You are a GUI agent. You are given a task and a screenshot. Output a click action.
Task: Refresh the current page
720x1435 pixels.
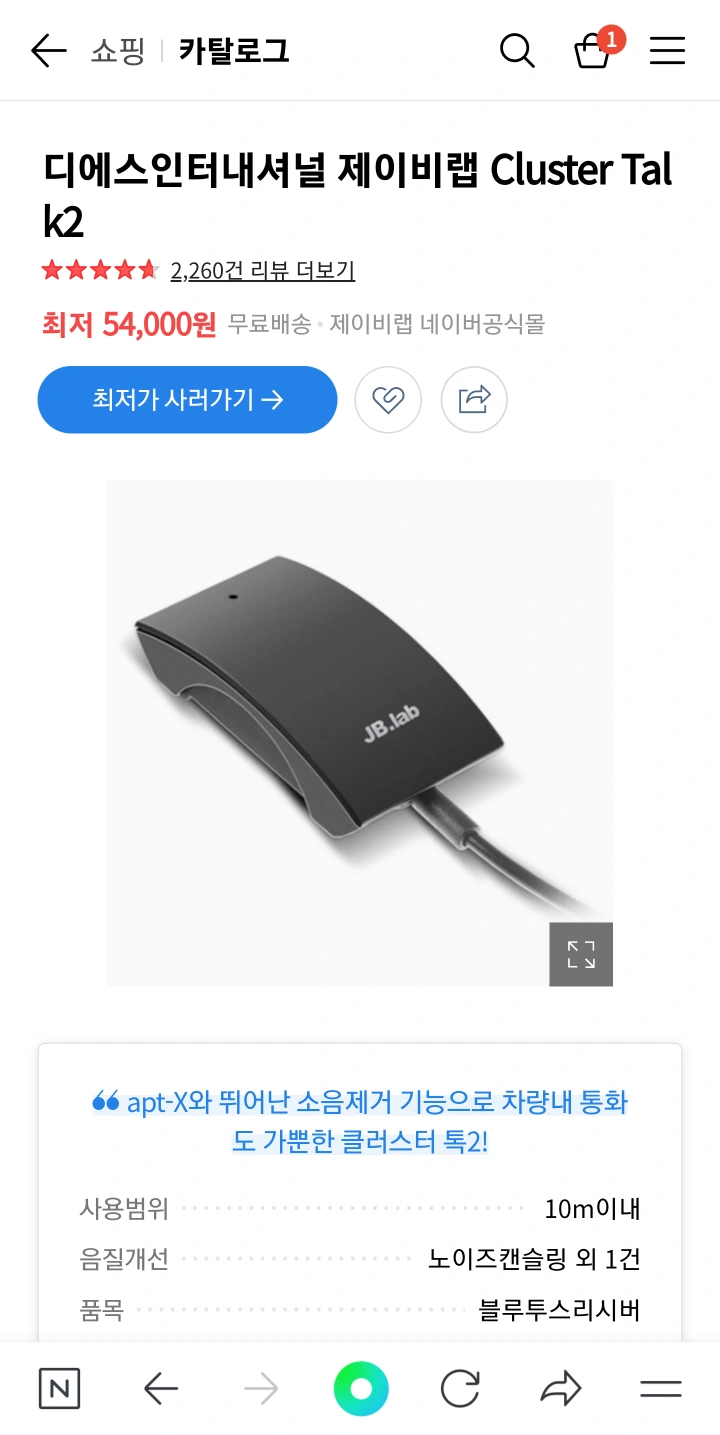(x=460, y=1388)
